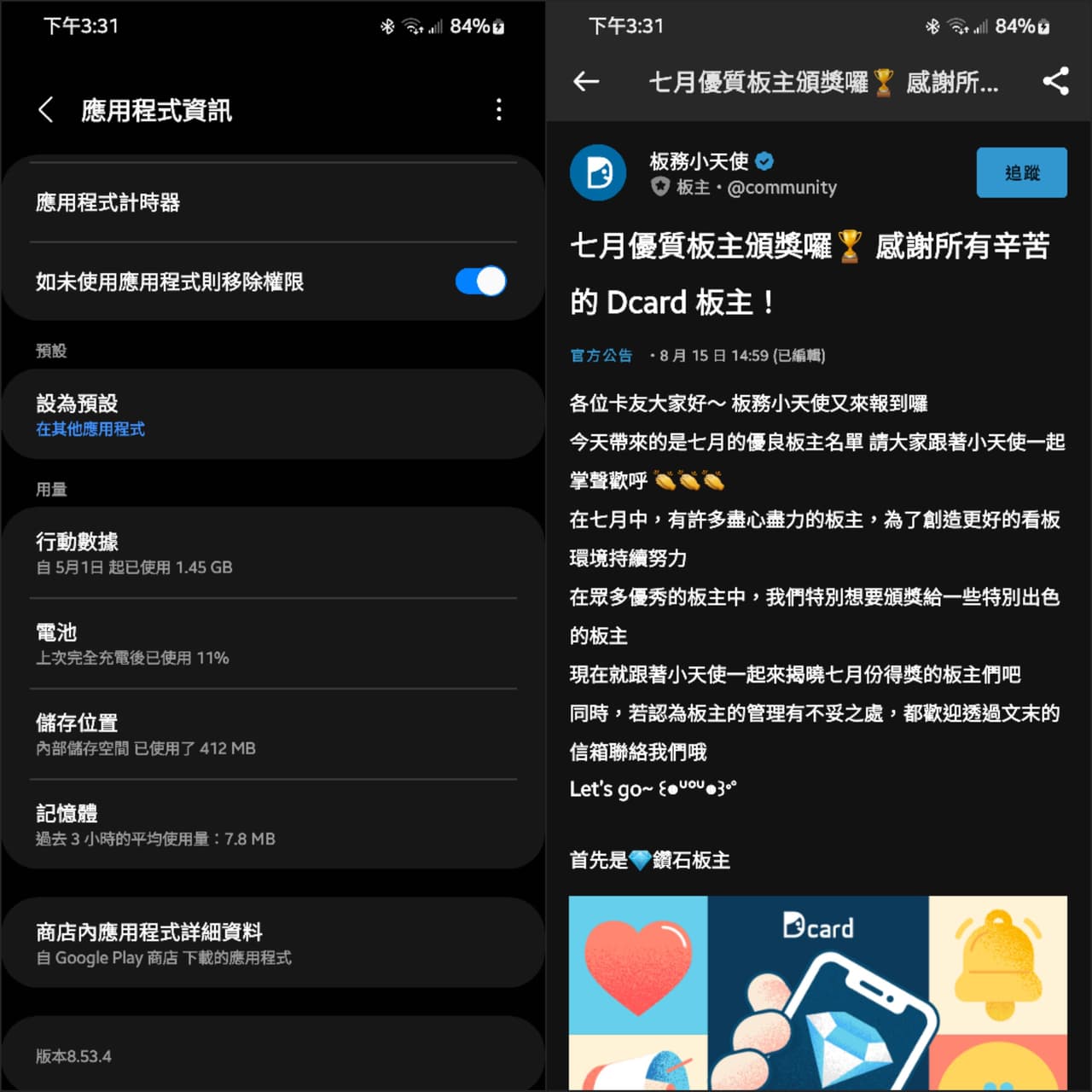
Task: Open 電池 usage row
Action: (273, 643)
